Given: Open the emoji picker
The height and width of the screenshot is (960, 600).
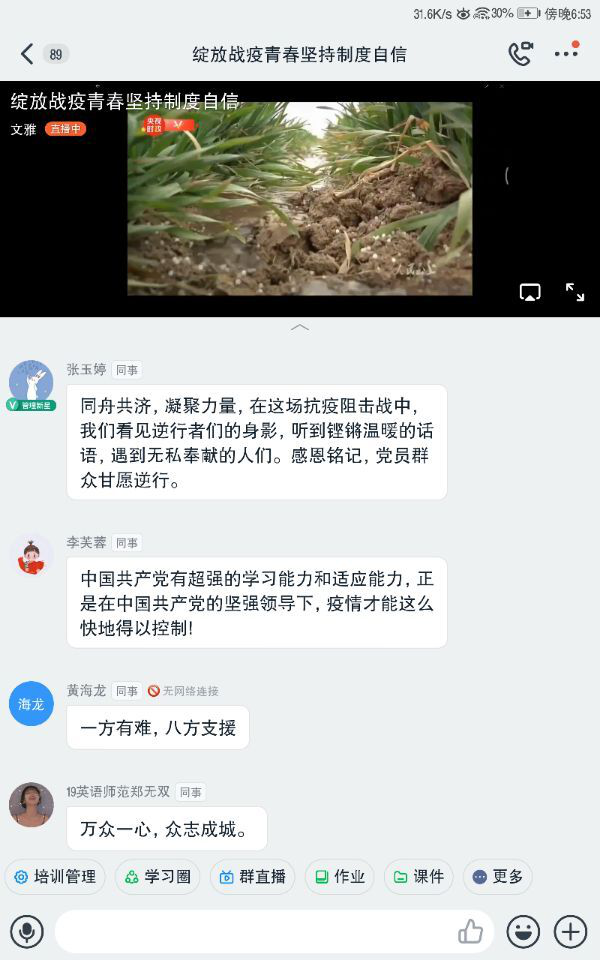Looking at the screenshot, I should pos(523,932).
